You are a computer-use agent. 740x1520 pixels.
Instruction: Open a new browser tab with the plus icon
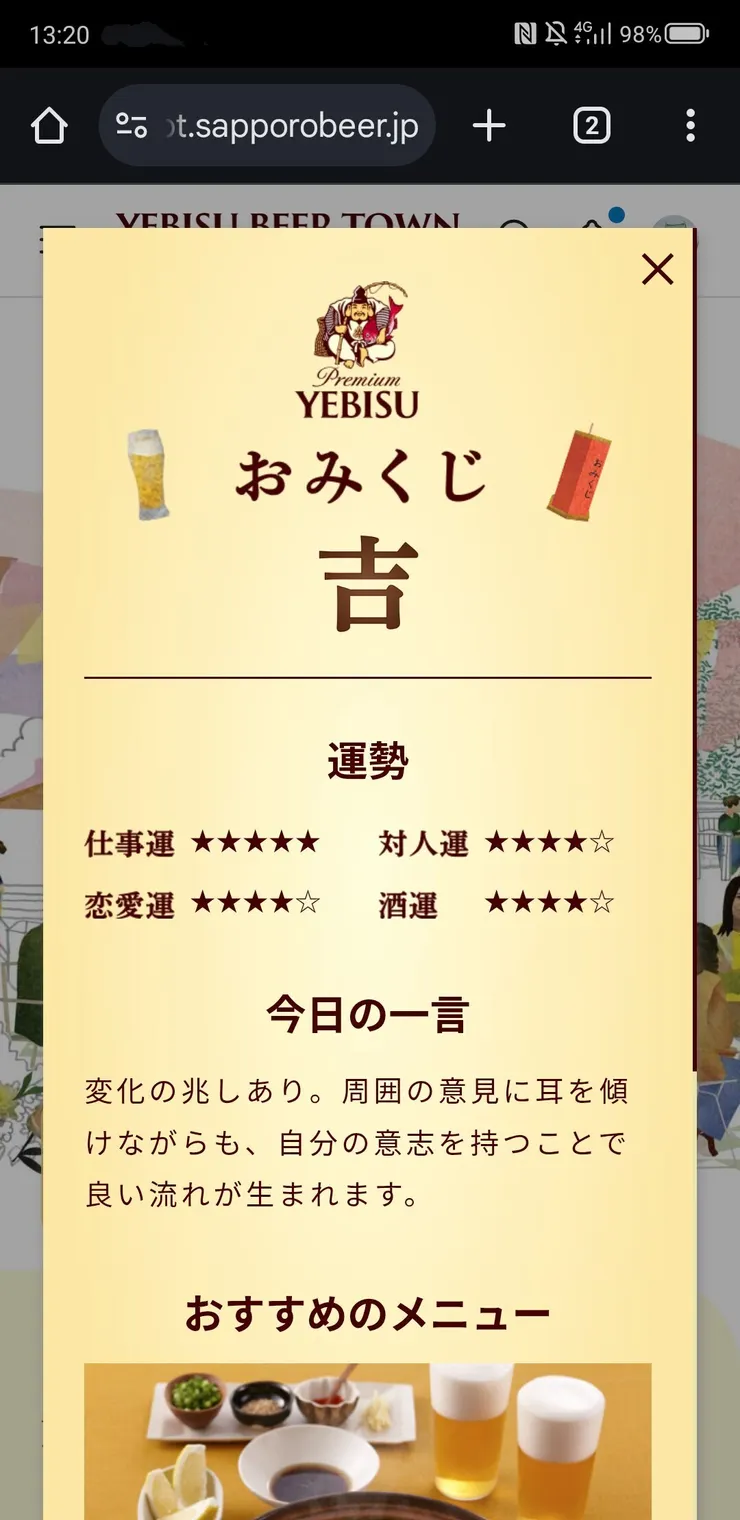click(x=489, y=125)
